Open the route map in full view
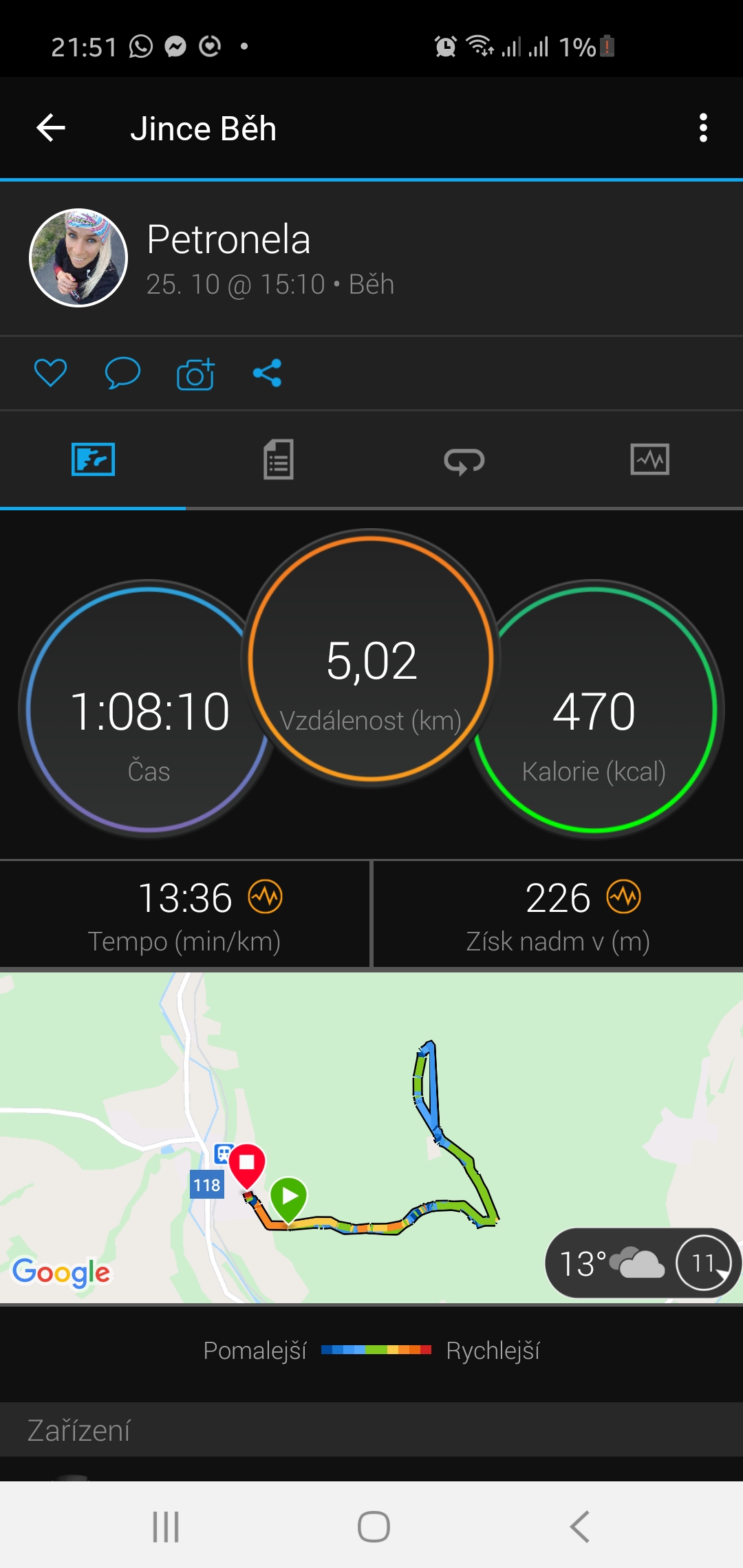The image size is (743, 1568). pos(371,1137)
